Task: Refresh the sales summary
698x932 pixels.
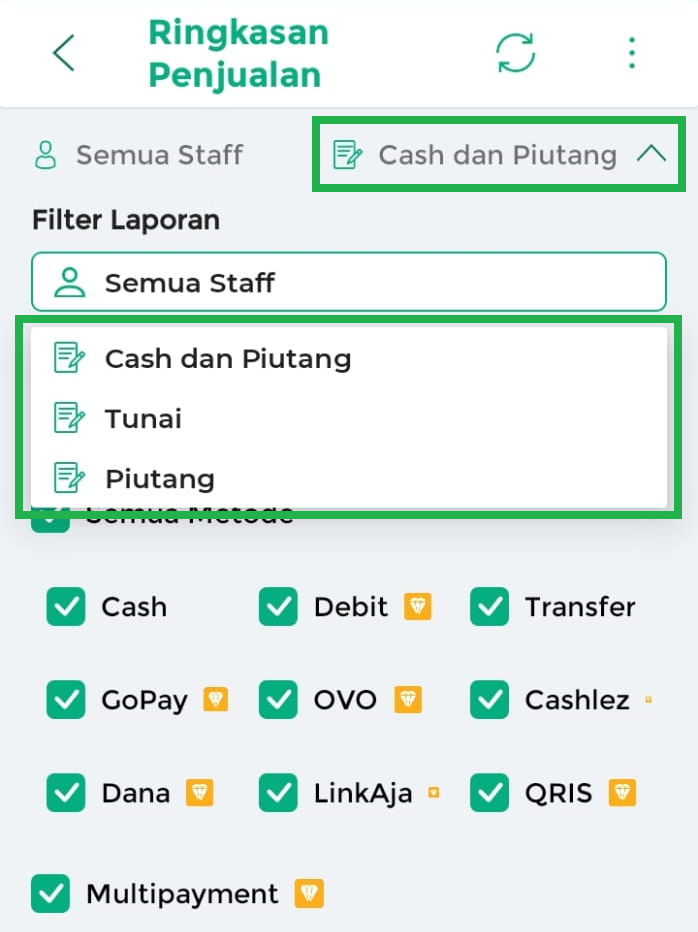Action: coord(516,52)
